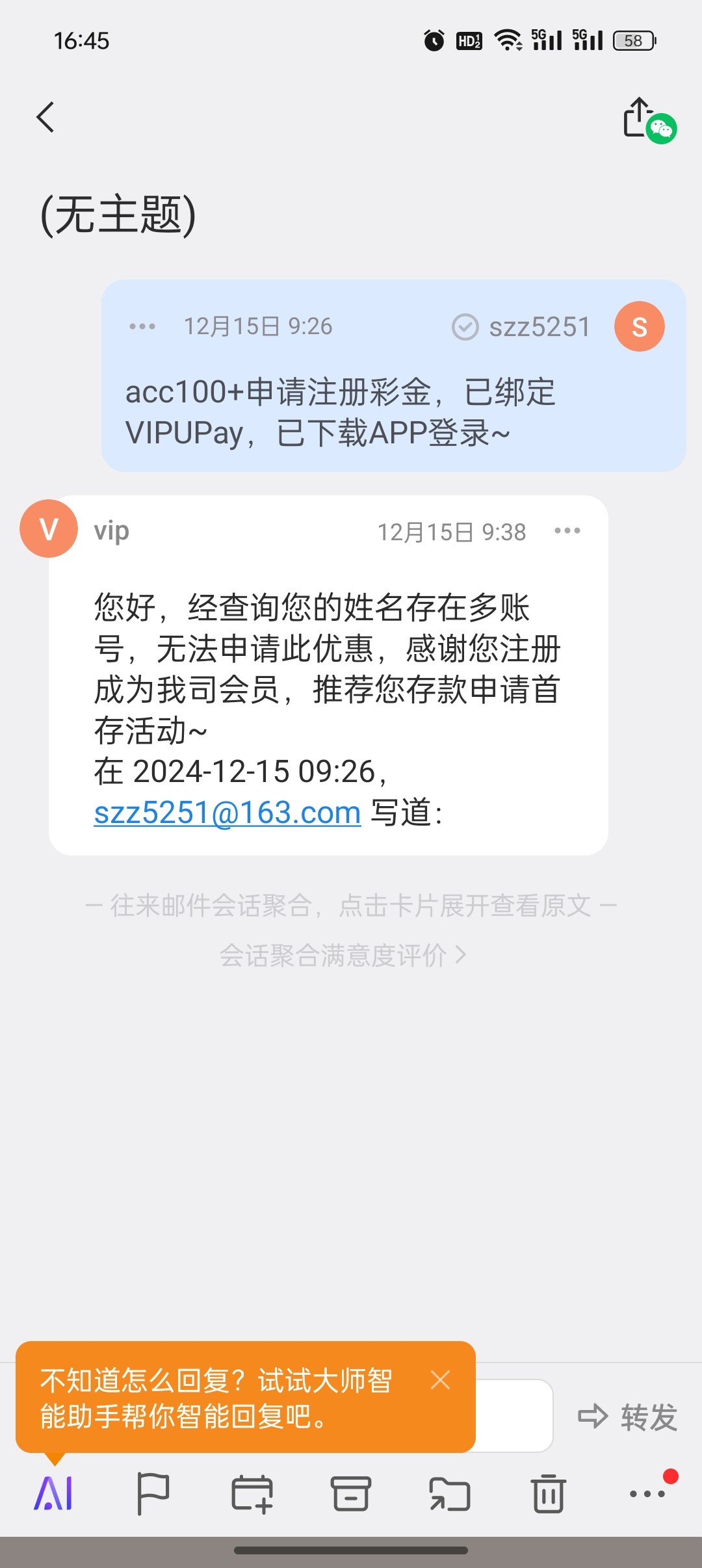Tap the szz5251 sender avatar

639,326
